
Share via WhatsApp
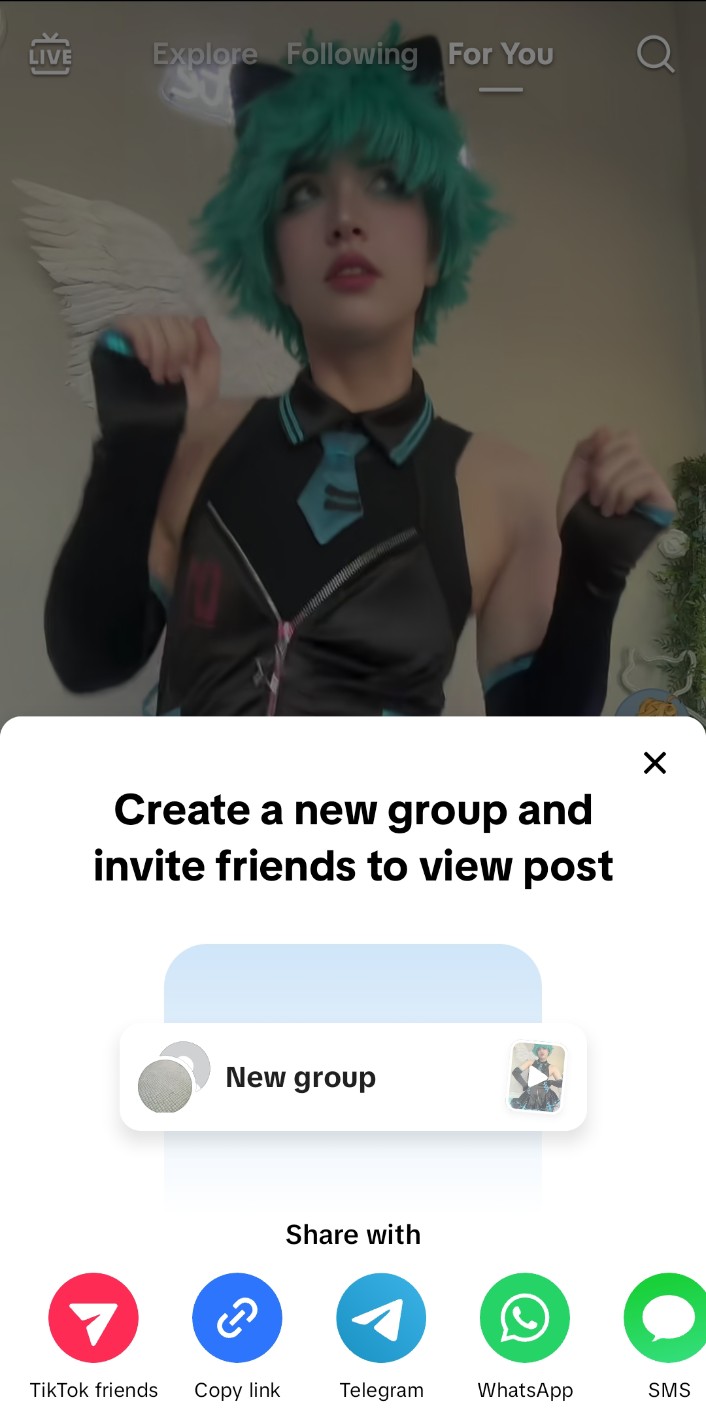click(525, 1318)
